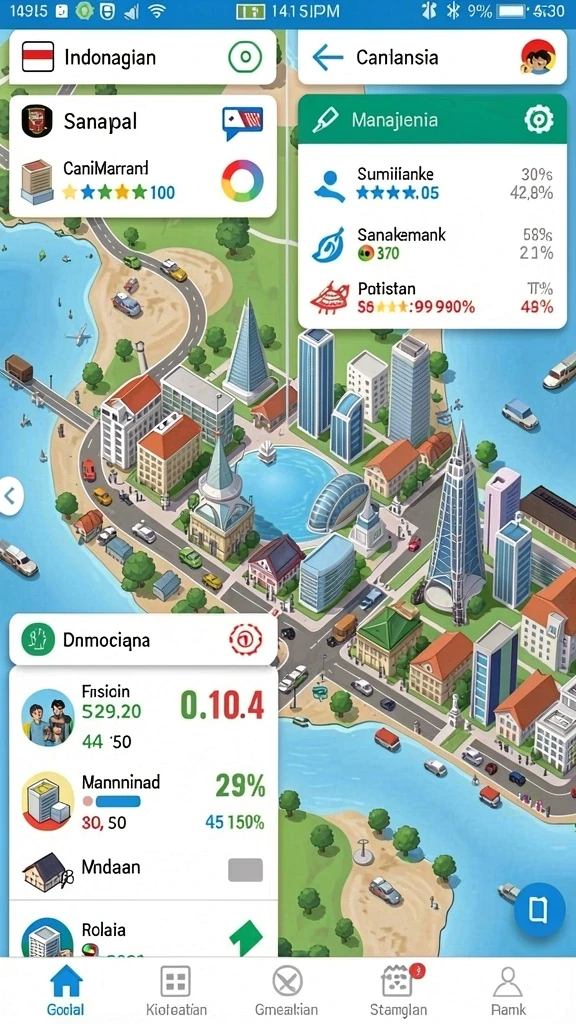
Task: Open the chat flag icon next to Sanapal
Action: pos(242,123)
